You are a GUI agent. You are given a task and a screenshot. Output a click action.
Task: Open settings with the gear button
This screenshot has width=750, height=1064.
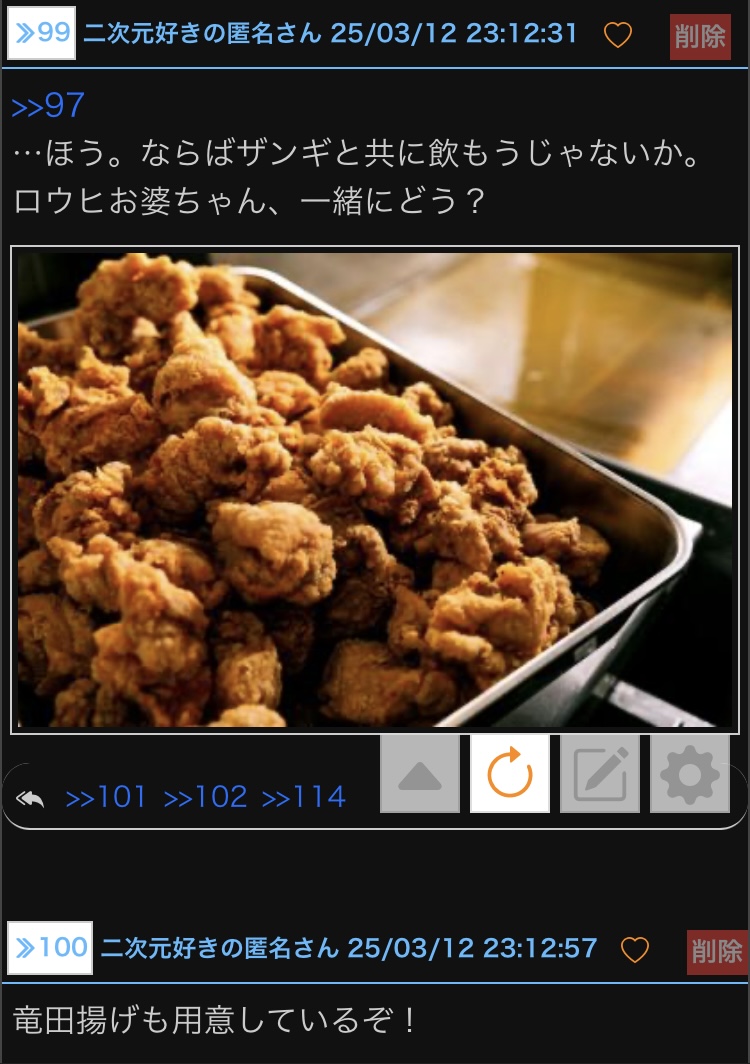click(x=690, y=774)
